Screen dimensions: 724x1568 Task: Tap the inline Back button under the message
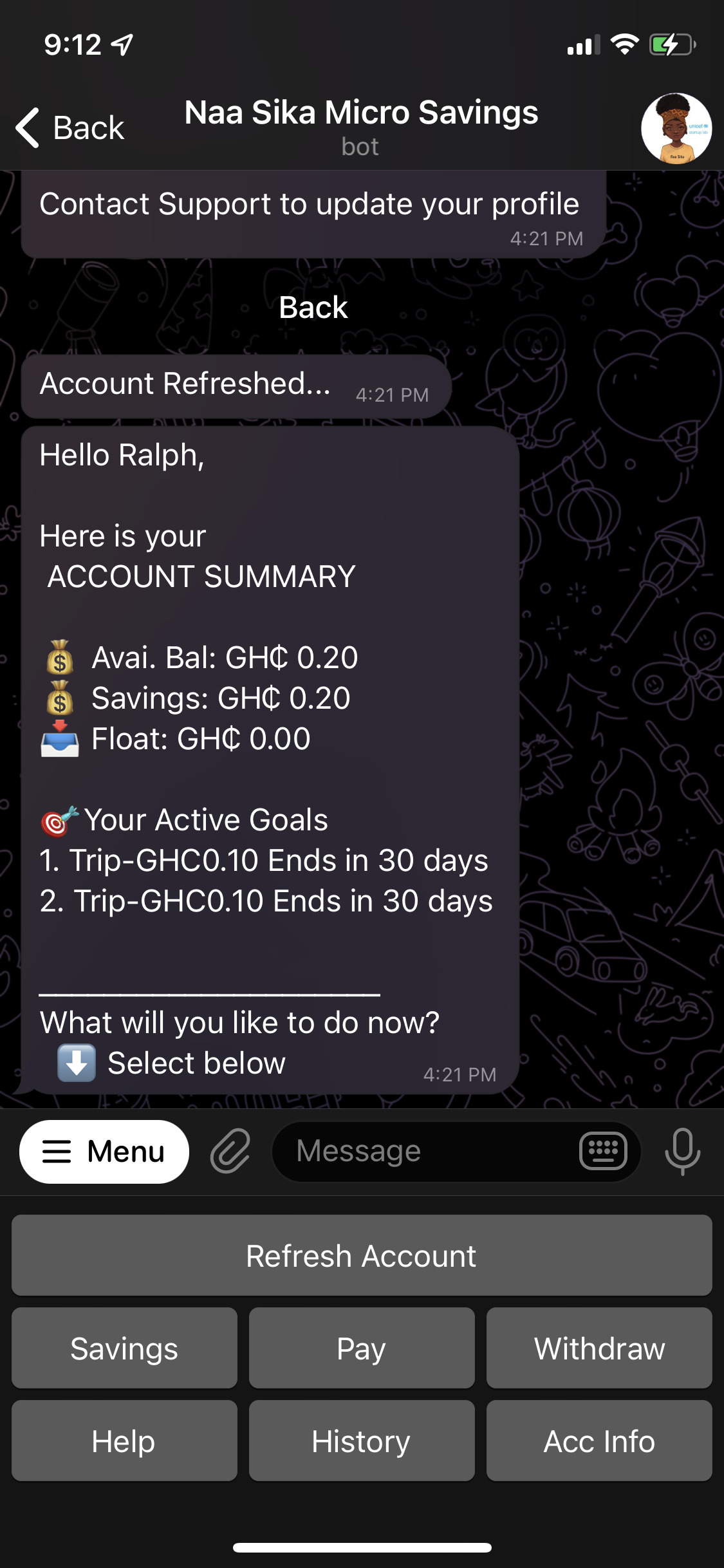click(313, 307)
